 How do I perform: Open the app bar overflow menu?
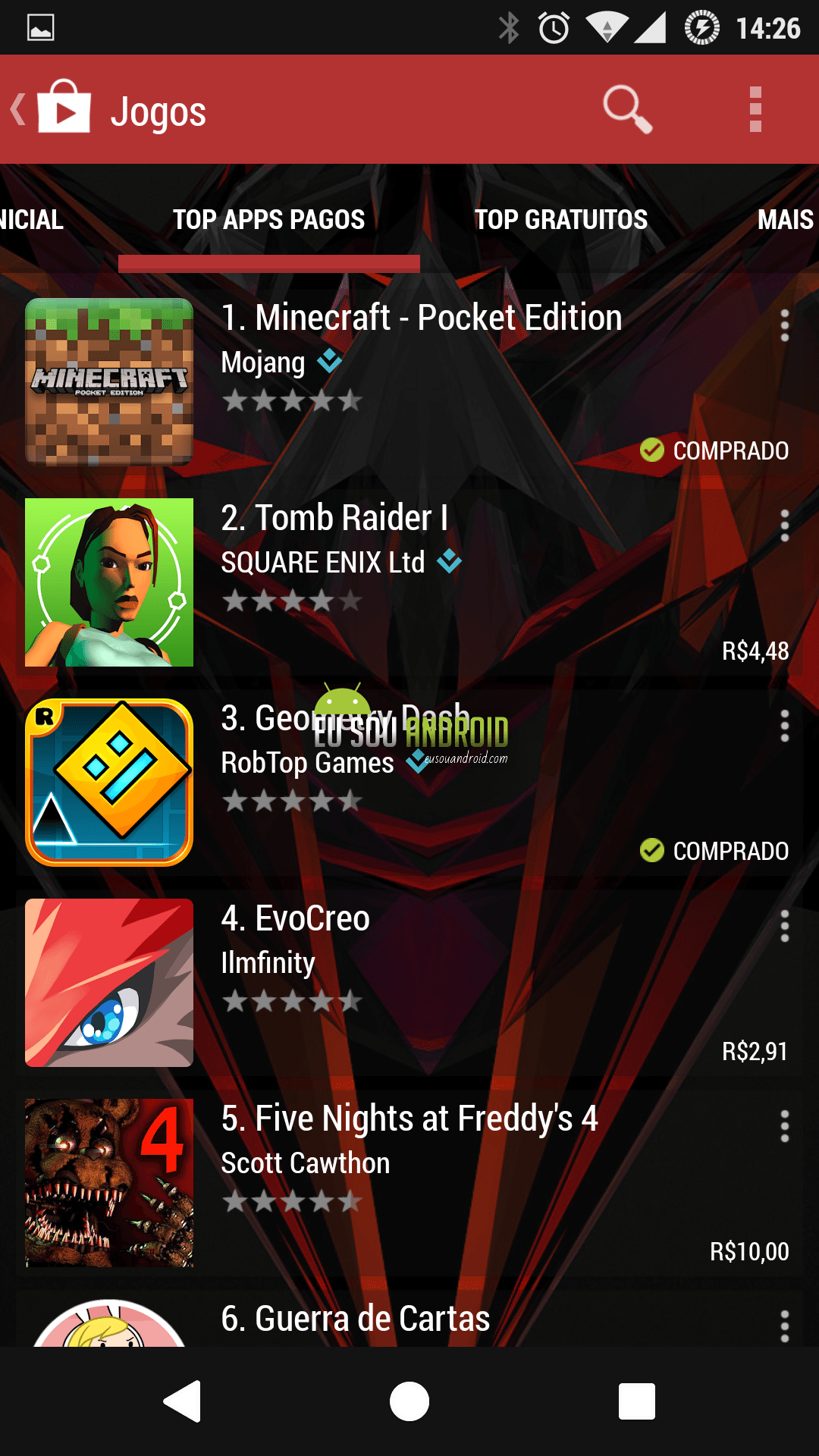pyautogui.click(x=755, y=109)
